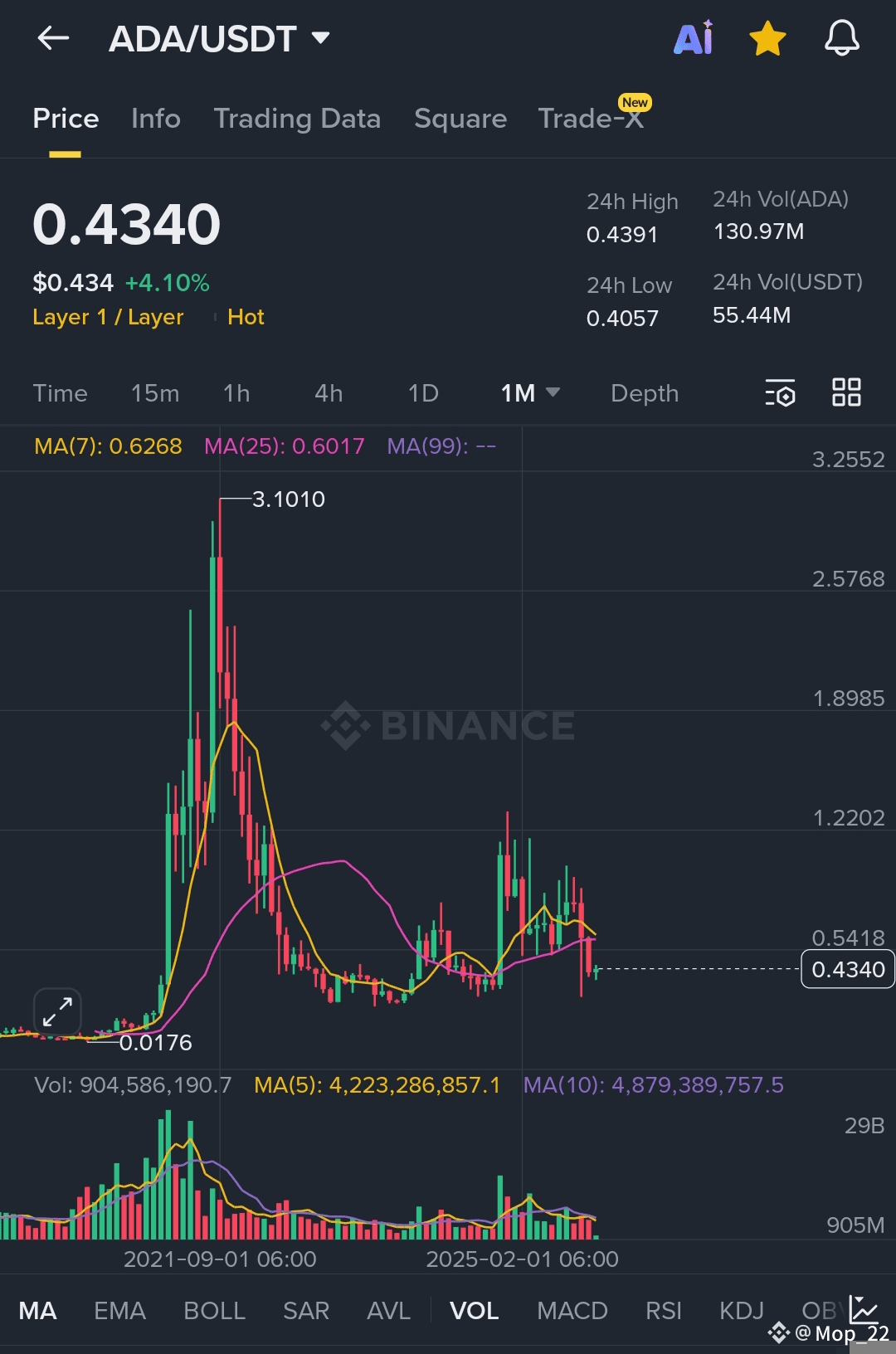Open the price alert bell
The width and height of the screenshot is (896, 1354).
841,38
